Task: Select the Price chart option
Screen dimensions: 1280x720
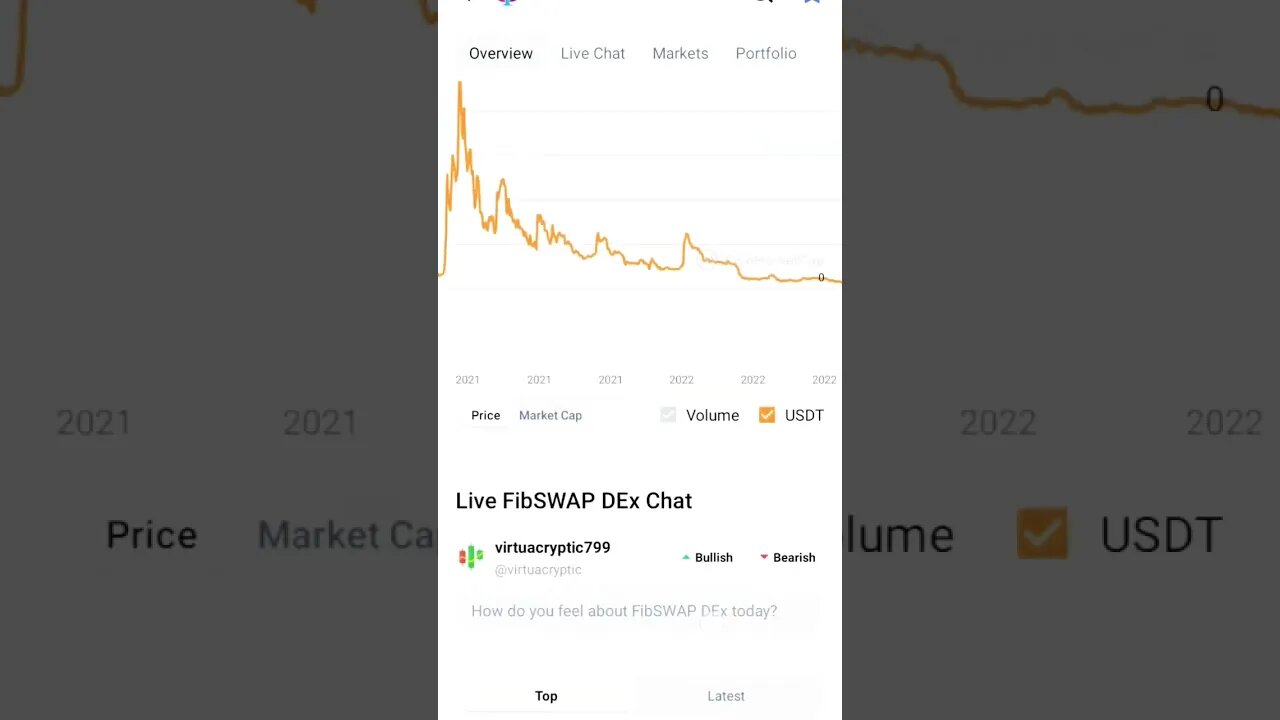Action: 485,415
